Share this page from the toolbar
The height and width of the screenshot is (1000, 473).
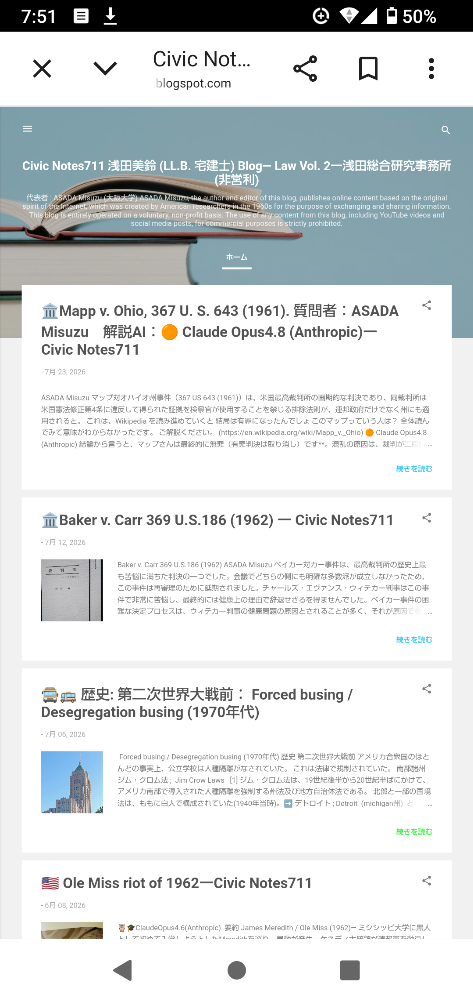(305, 68)
